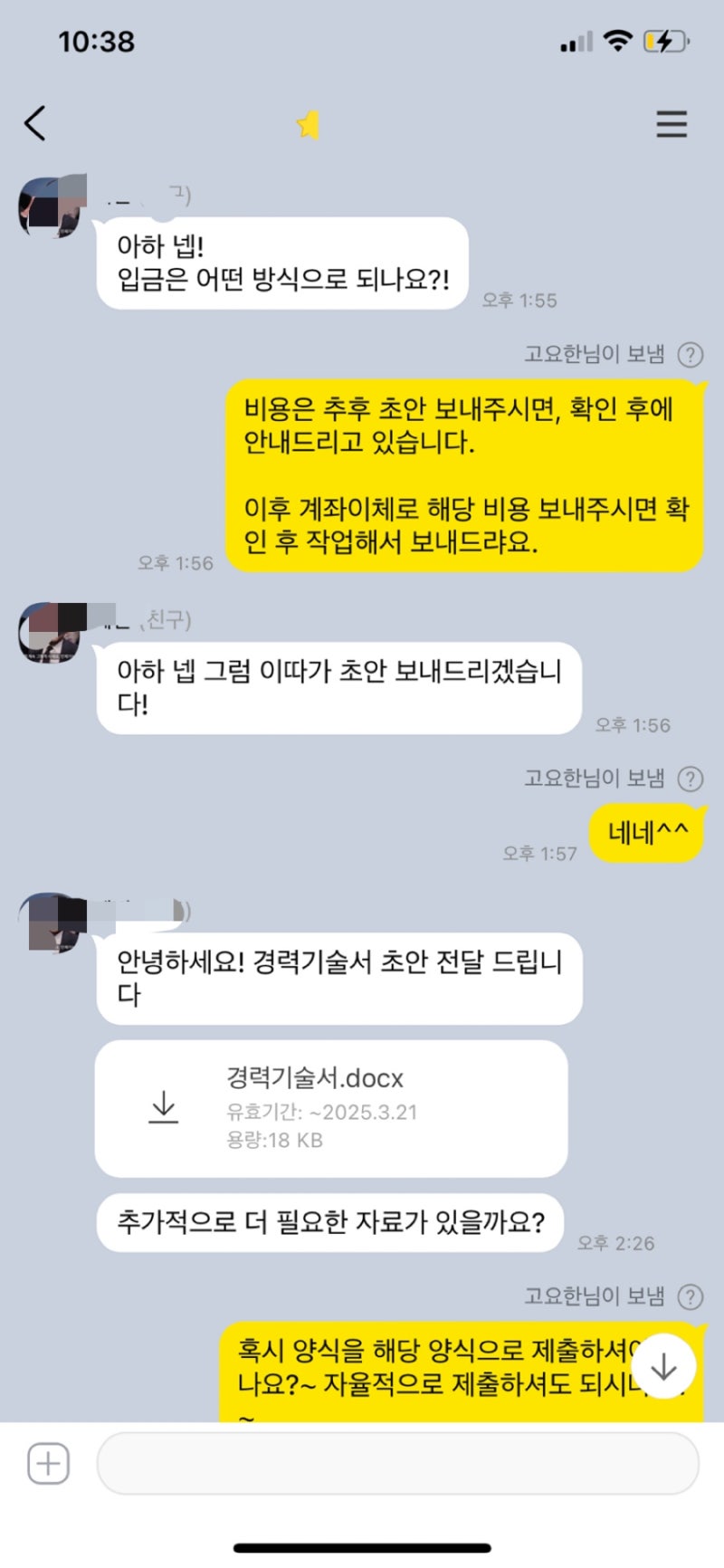Open sender profile picture beside 입금은 message
This screenshot has width=724, height=1568.
pyautogui.click(x=52, y=206)
